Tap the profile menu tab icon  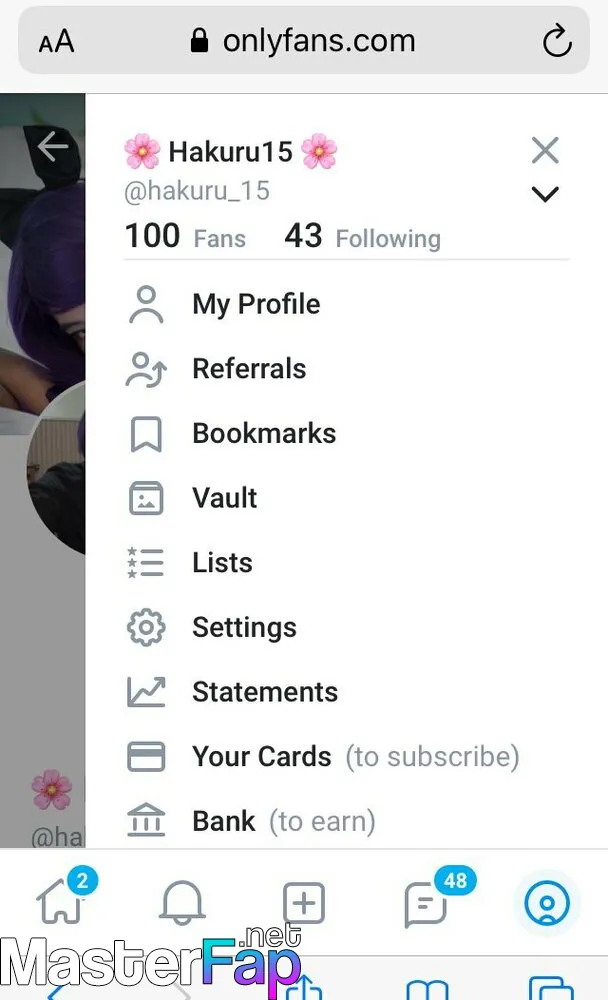click(x=547, y=903)
